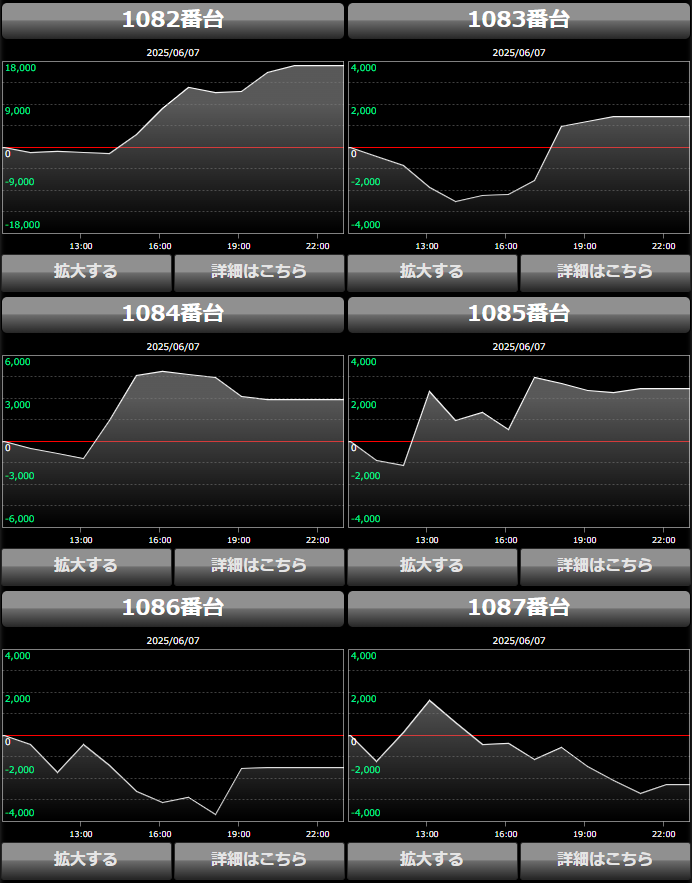Image resolution: width=692 pixels, height=883 pixels.
Task: View details via 詳細はこちら for 1086番台
Action: pos(259,859)
